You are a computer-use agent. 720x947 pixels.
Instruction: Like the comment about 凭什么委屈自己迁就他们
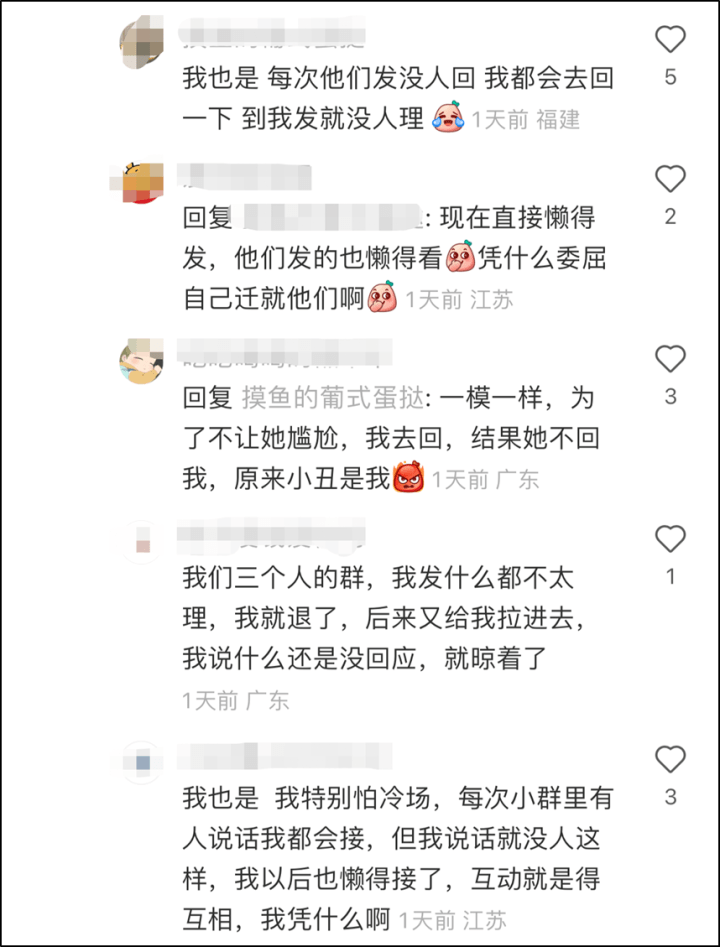tap(669, 180)
